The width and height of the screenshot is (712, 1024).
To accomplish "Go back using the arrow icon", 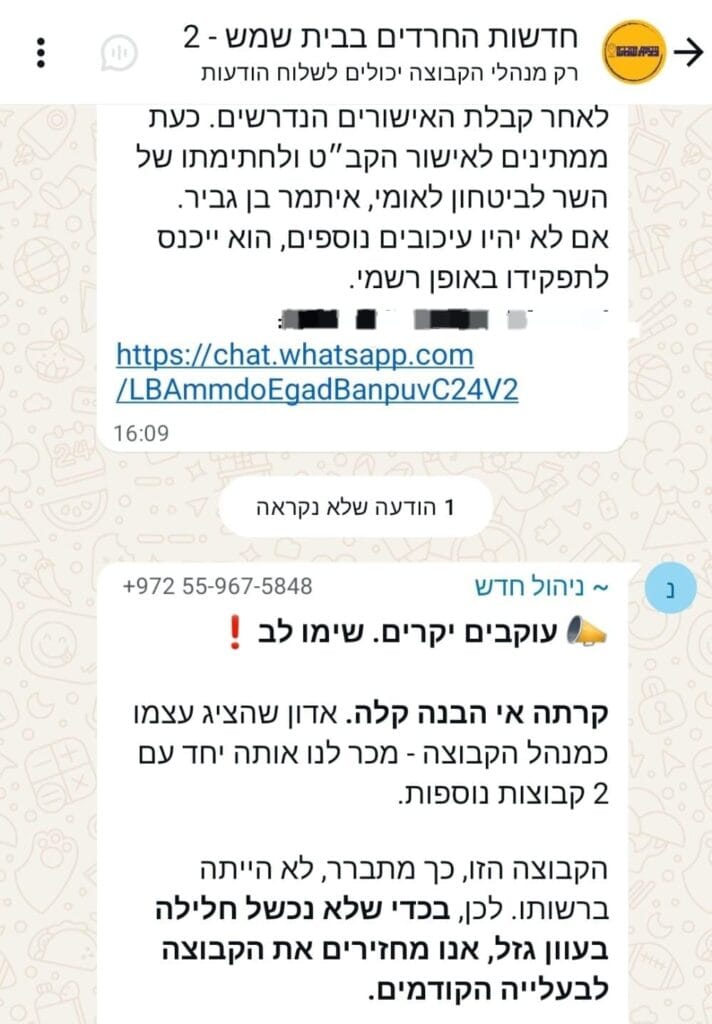I will [688, 52].
